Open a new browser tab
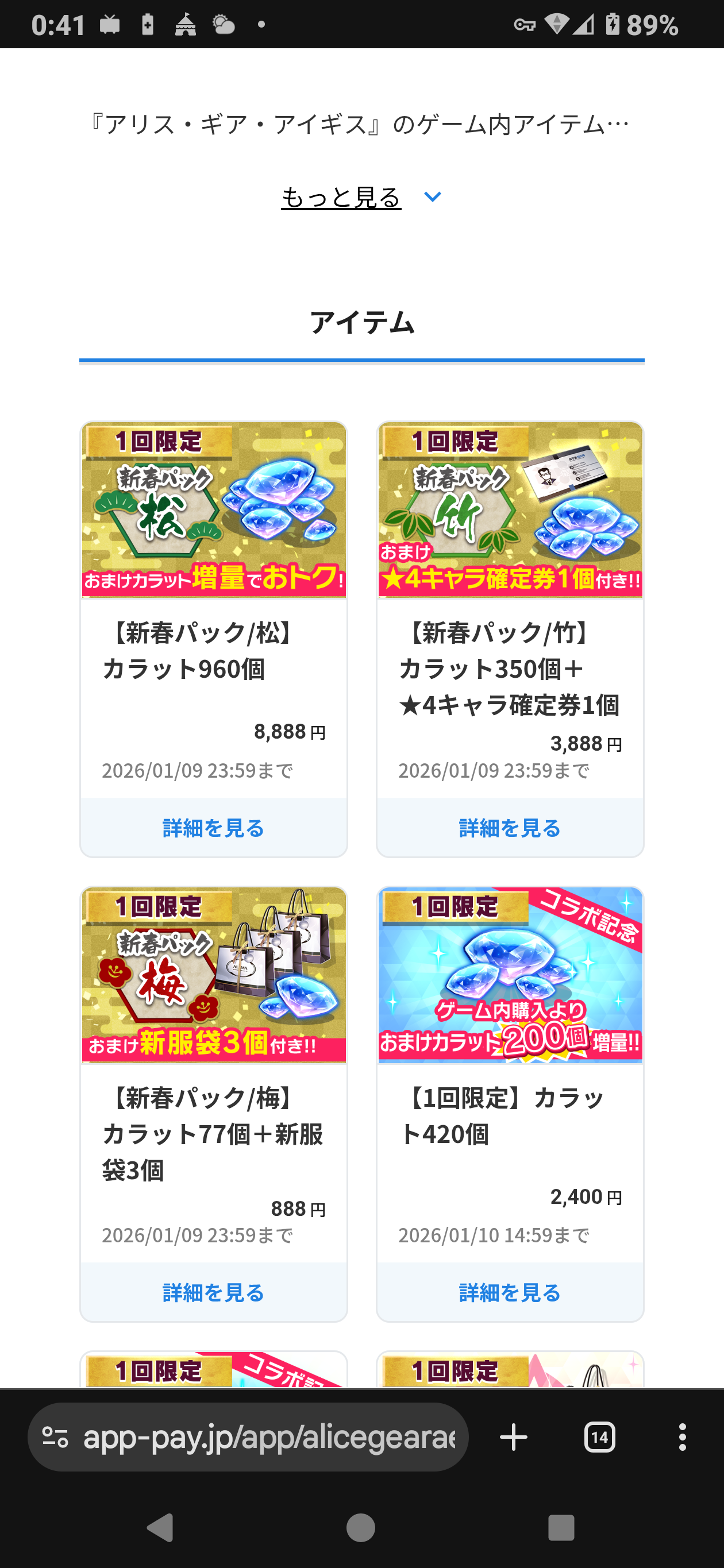The width and height of the screenshot is (724, 1568). 513,1437
